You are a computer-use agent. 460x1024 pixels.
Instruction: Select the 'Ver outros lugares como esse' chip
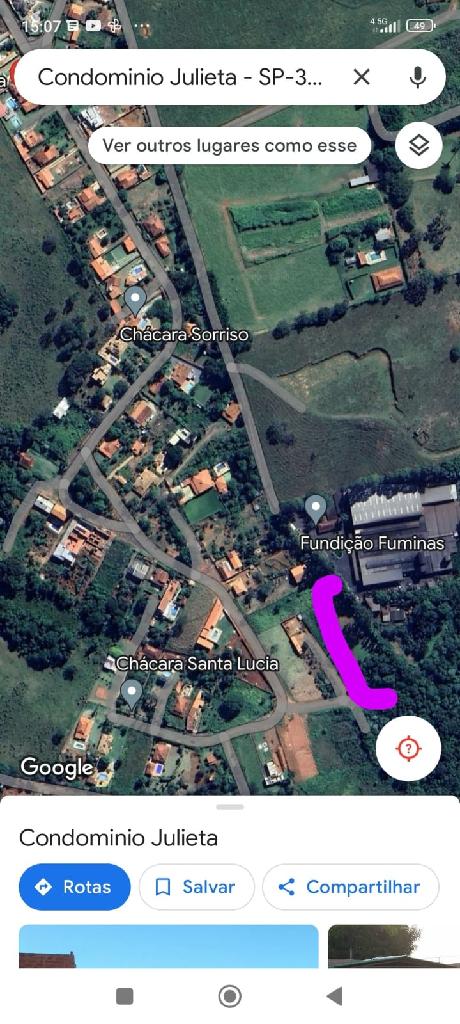(229, 145)
